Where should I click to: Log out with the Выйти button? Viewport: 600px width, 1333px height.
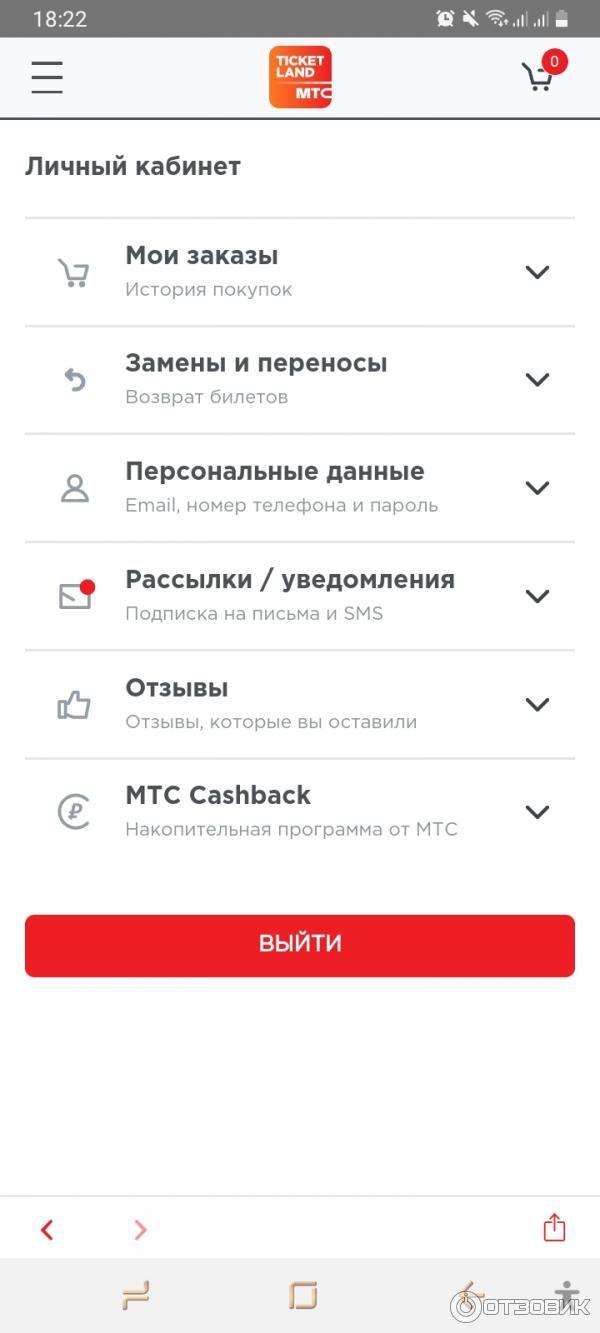(300, 945)
